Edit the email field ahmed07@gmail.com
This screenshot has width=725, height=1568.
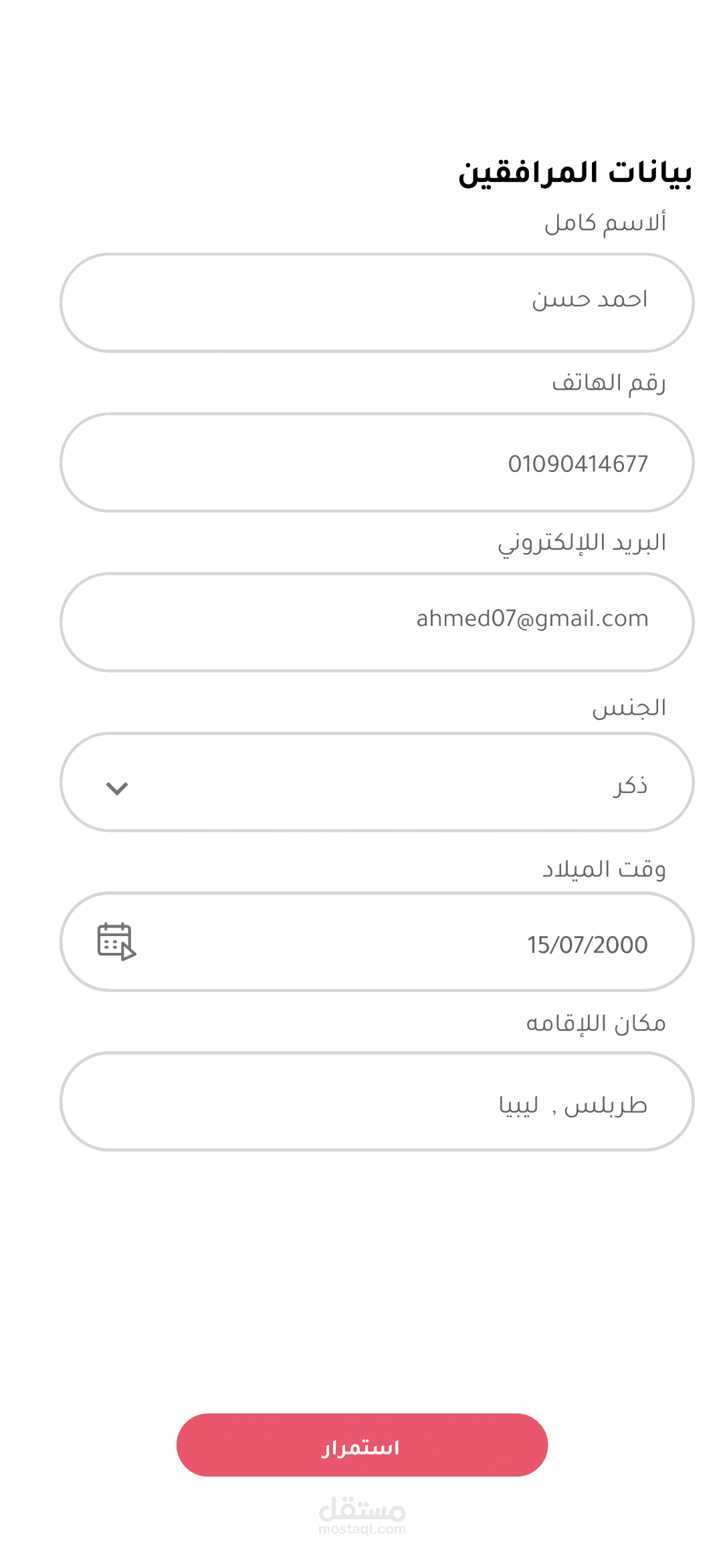377,621
